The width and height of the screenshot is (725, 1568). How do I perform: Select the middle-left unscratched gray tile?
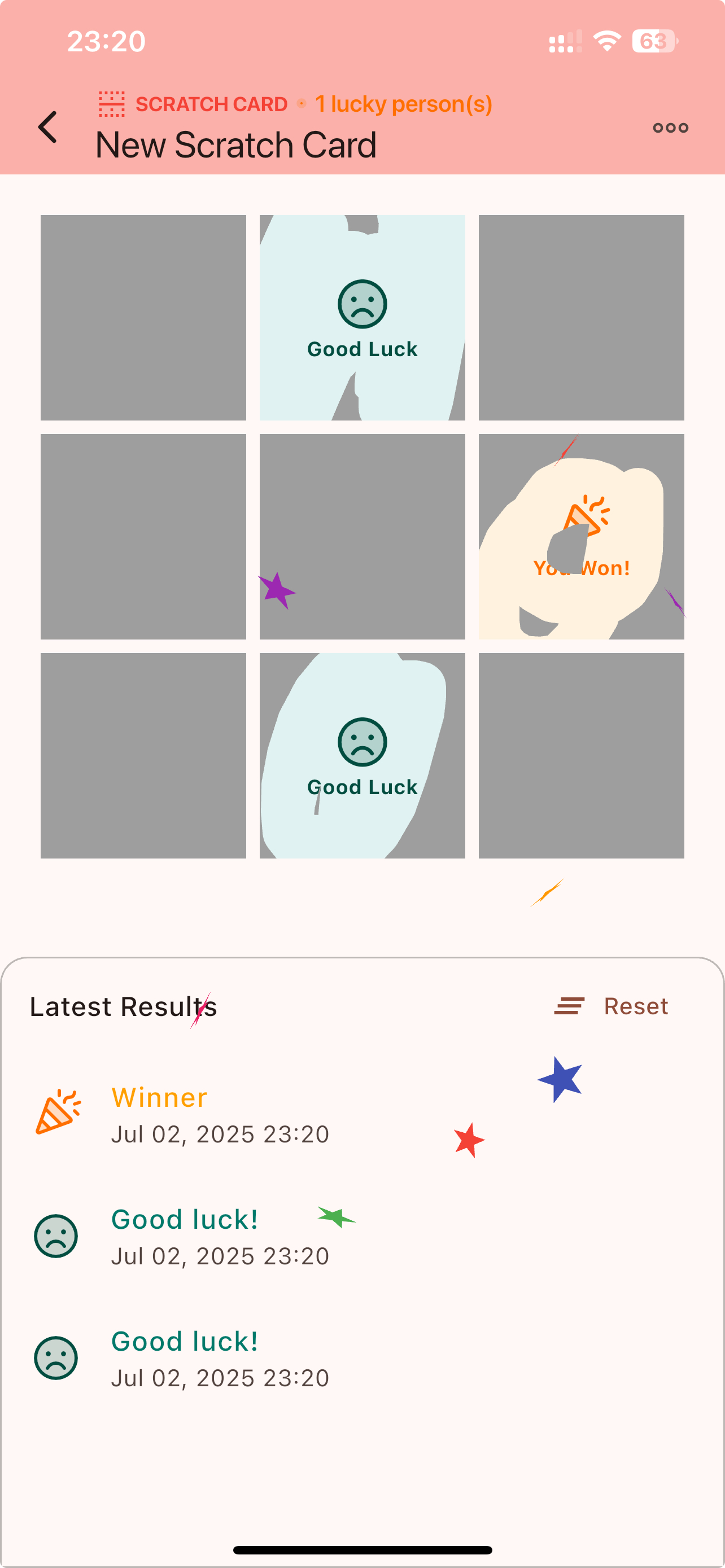(x=143, y=536)
